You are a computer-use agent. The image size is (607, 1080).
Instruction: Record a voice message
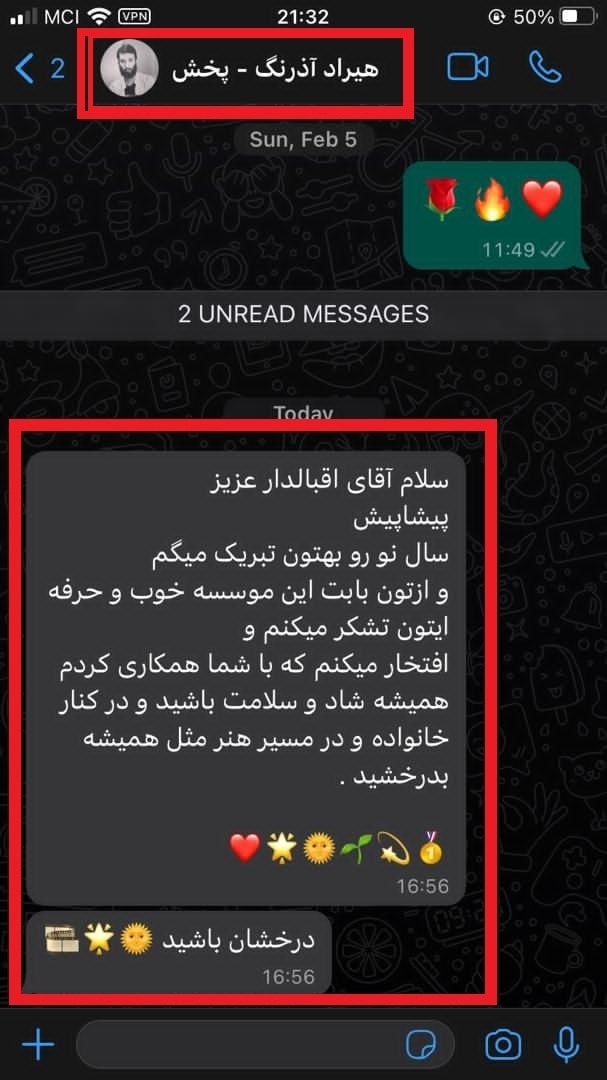click(x=566, y=1045)
